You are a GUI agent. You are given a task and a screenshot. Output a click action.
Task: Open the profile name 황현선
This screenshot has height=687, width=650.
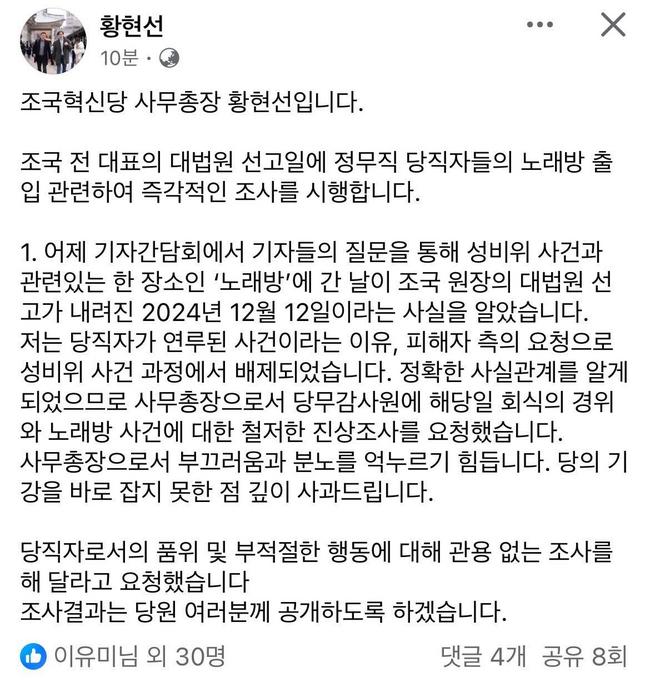pyautogui.click(x=133, y=24)
